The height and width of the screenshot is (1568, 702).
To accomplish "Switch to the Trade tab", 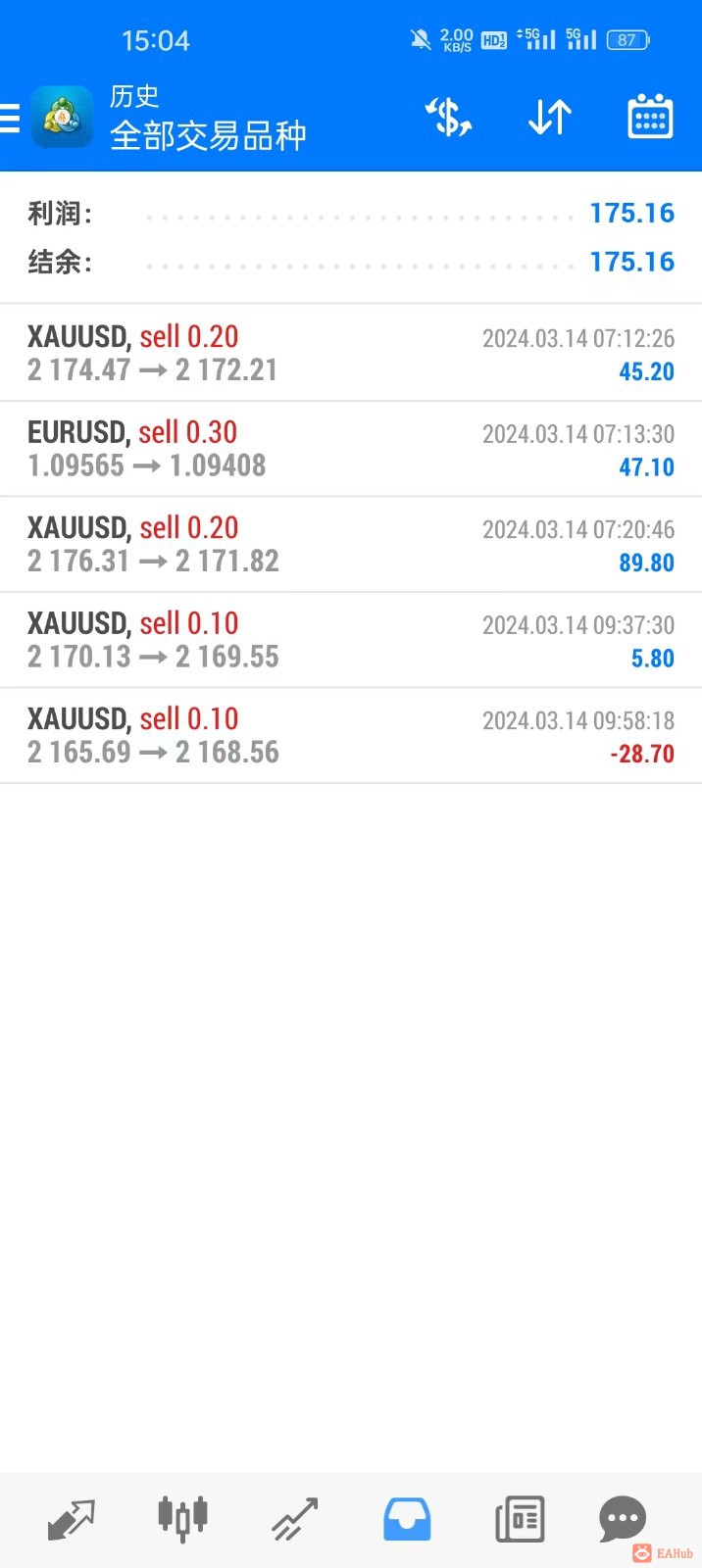I will click(x=295, y=1519).
